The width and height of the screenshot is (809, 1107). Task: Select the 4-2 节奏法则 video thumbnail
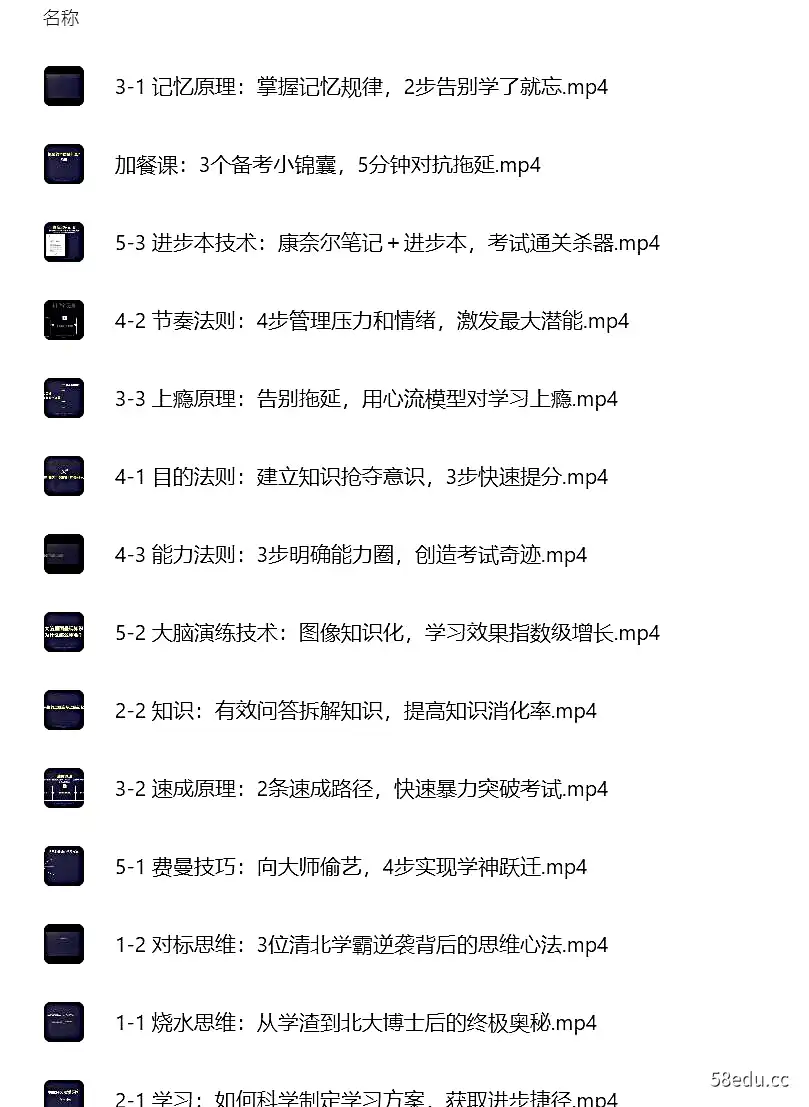pos(63,320)
